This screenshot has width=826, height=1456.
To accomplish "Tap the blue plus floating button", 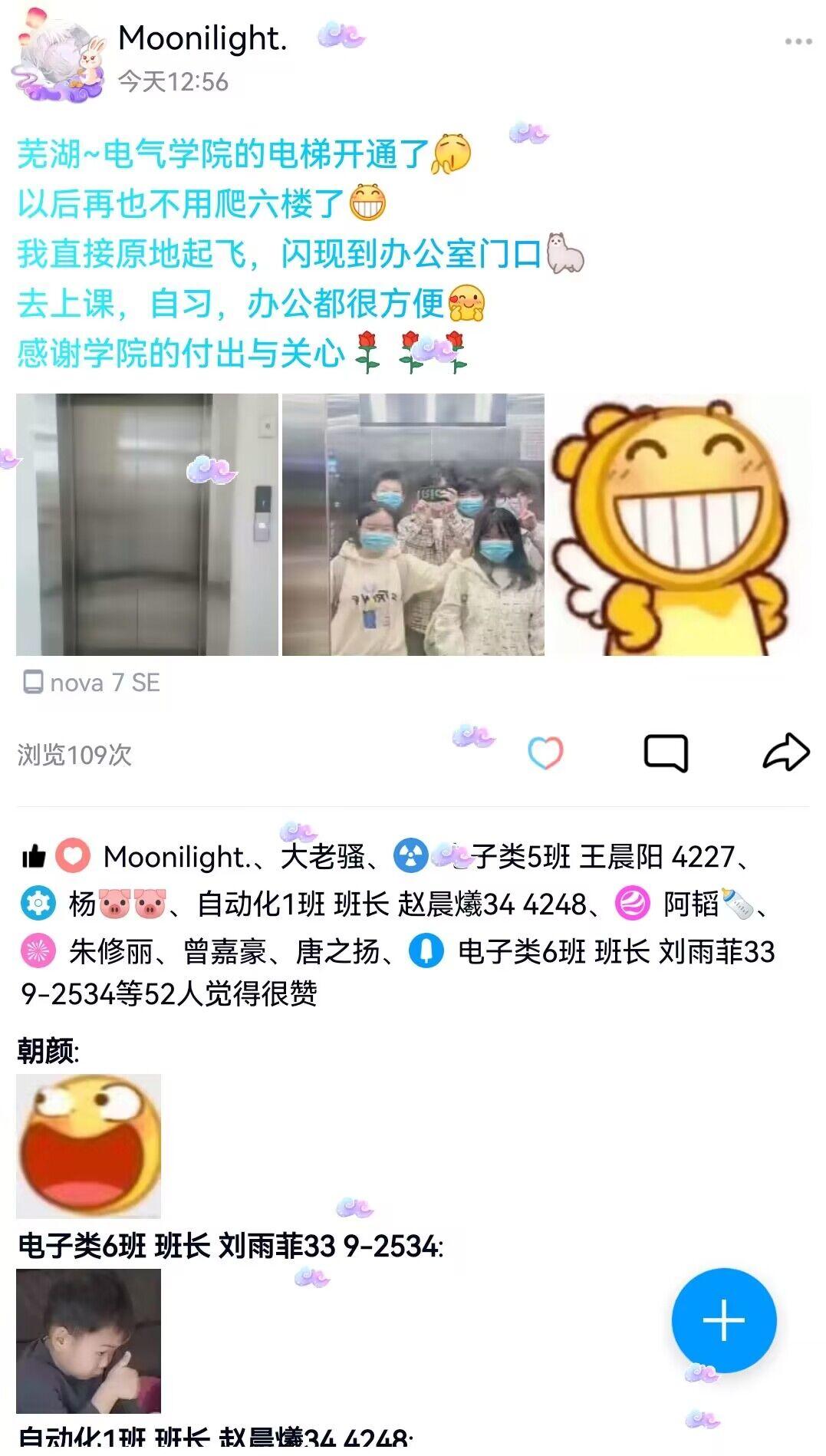I will tap(723, 1321).
